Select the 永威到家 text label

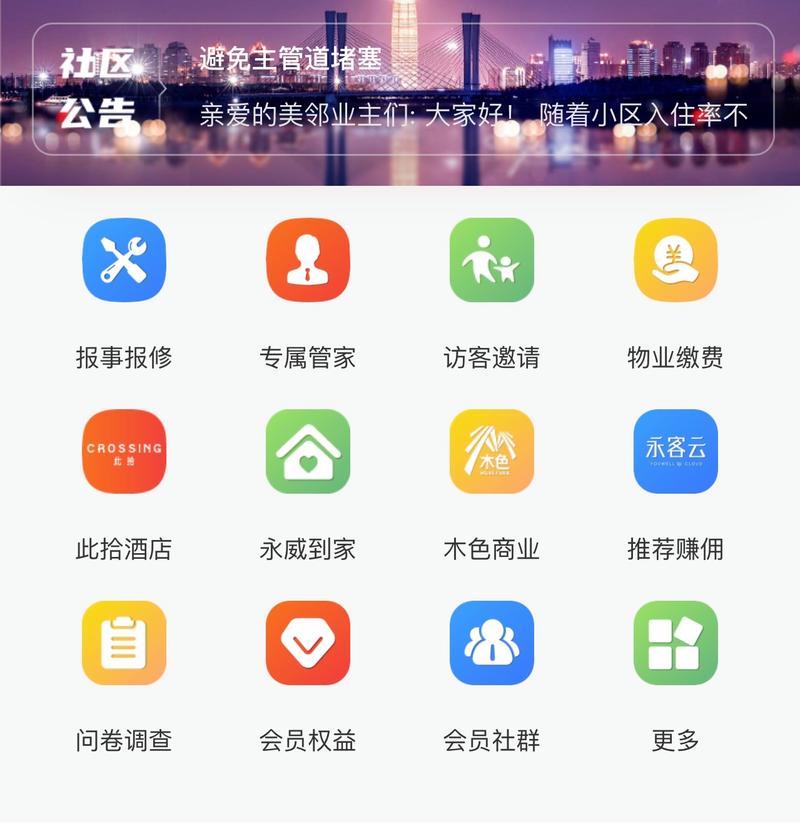click(305, 545)
